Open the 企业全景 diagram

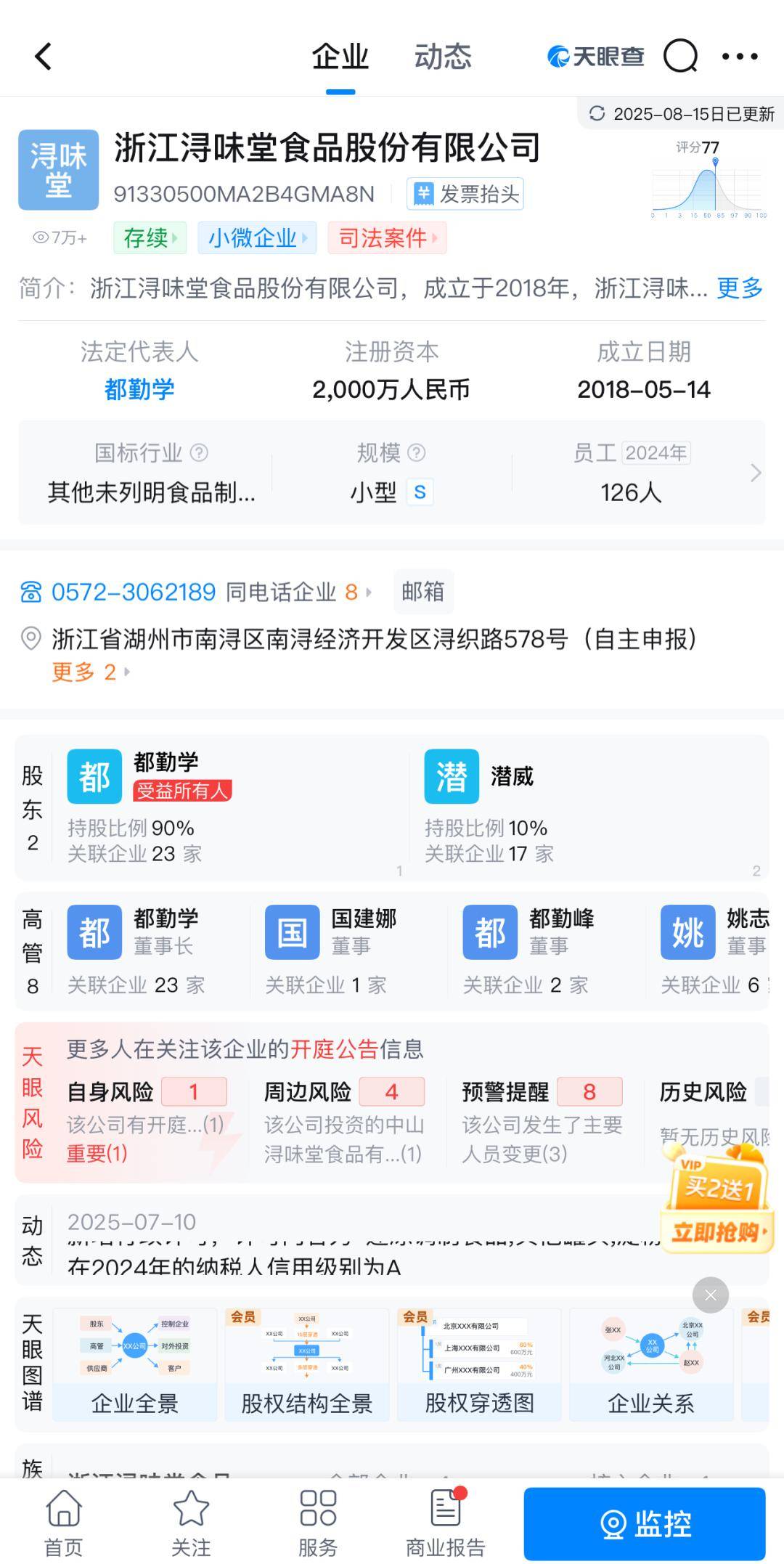[135, 1365]
